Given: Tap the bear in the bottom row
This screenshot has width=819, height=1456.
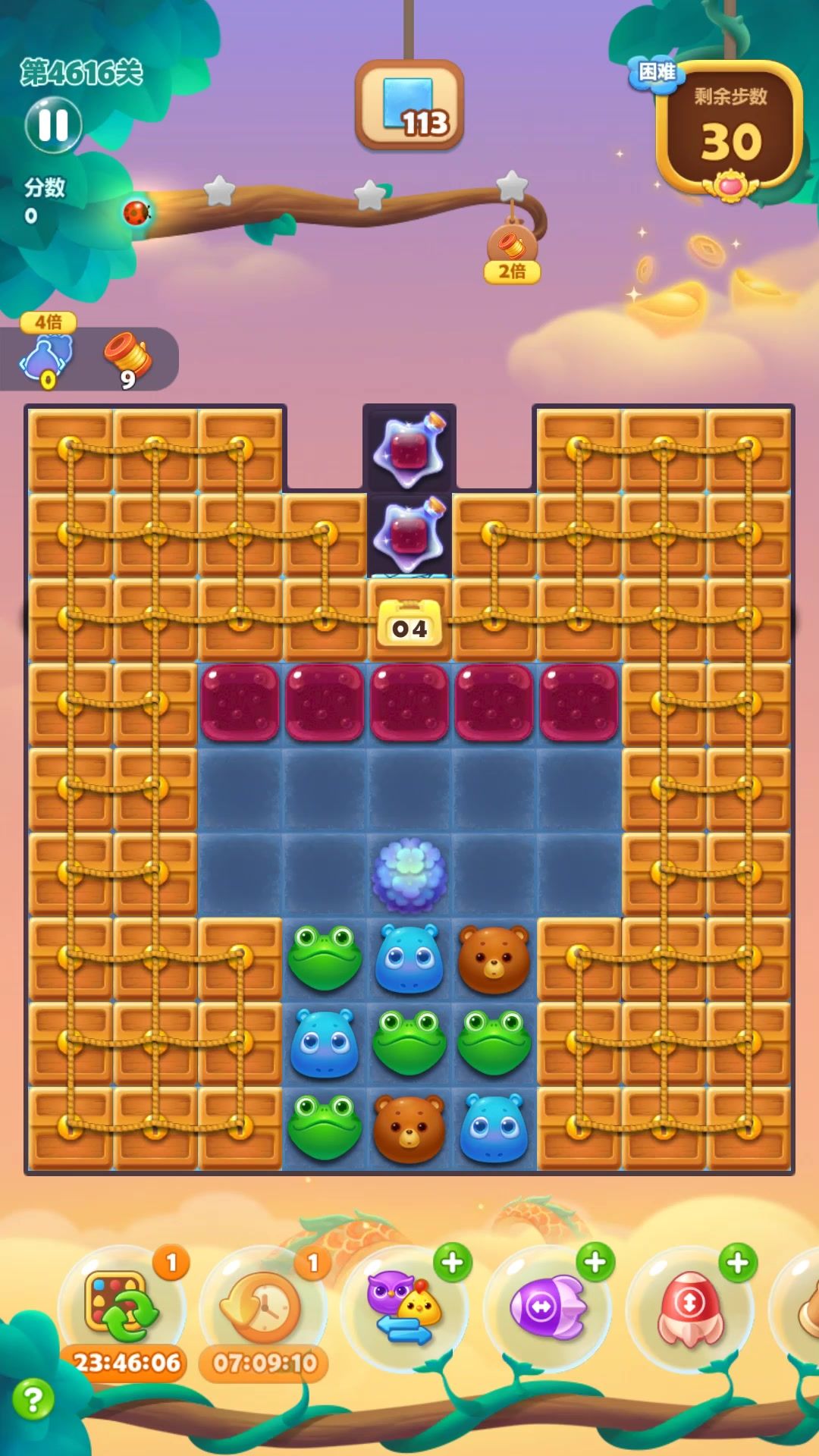Looking at the screenshot, I should point(409,1128).
